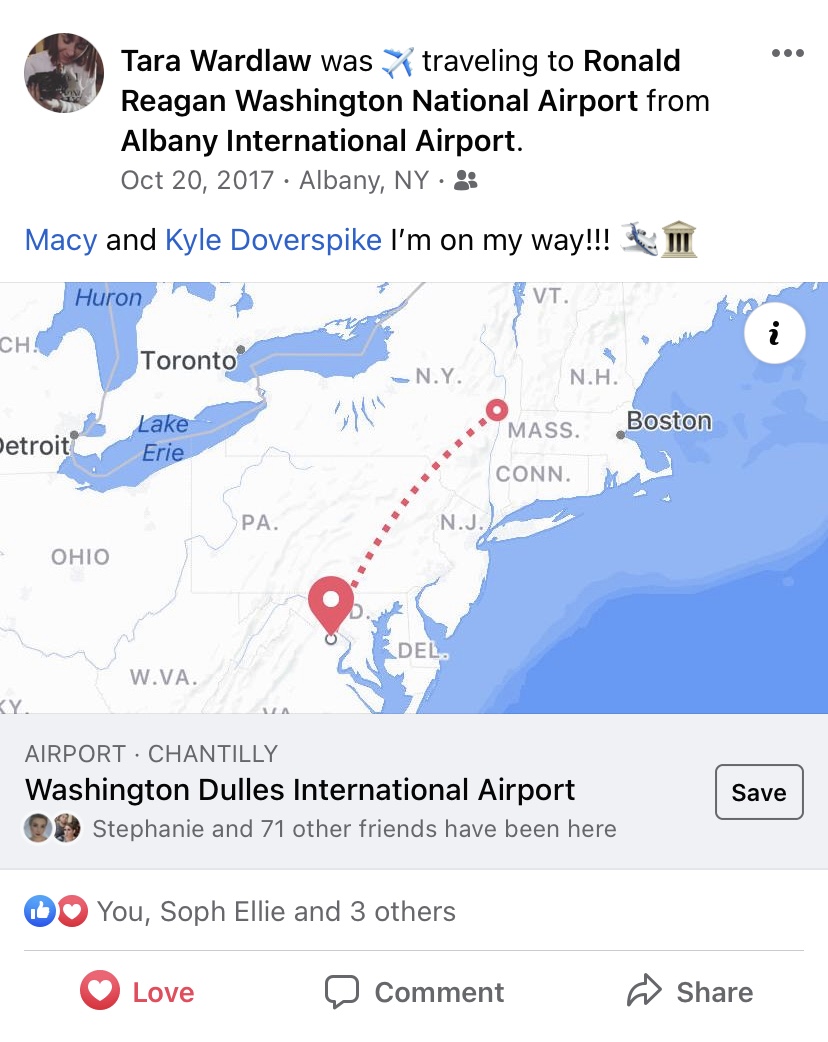Screen dimensions: 828x1042
Task: Open Albany International Airport link
Action: 318,141
